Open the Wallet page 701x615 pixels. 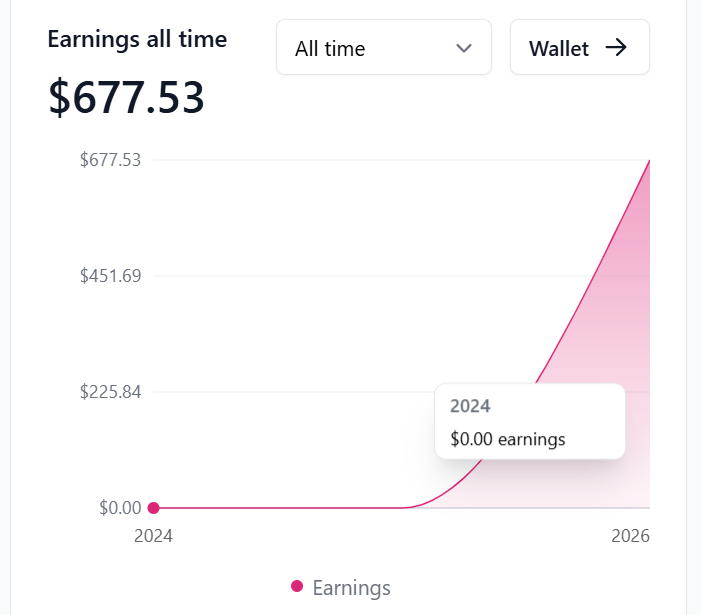tap(579, 48)
